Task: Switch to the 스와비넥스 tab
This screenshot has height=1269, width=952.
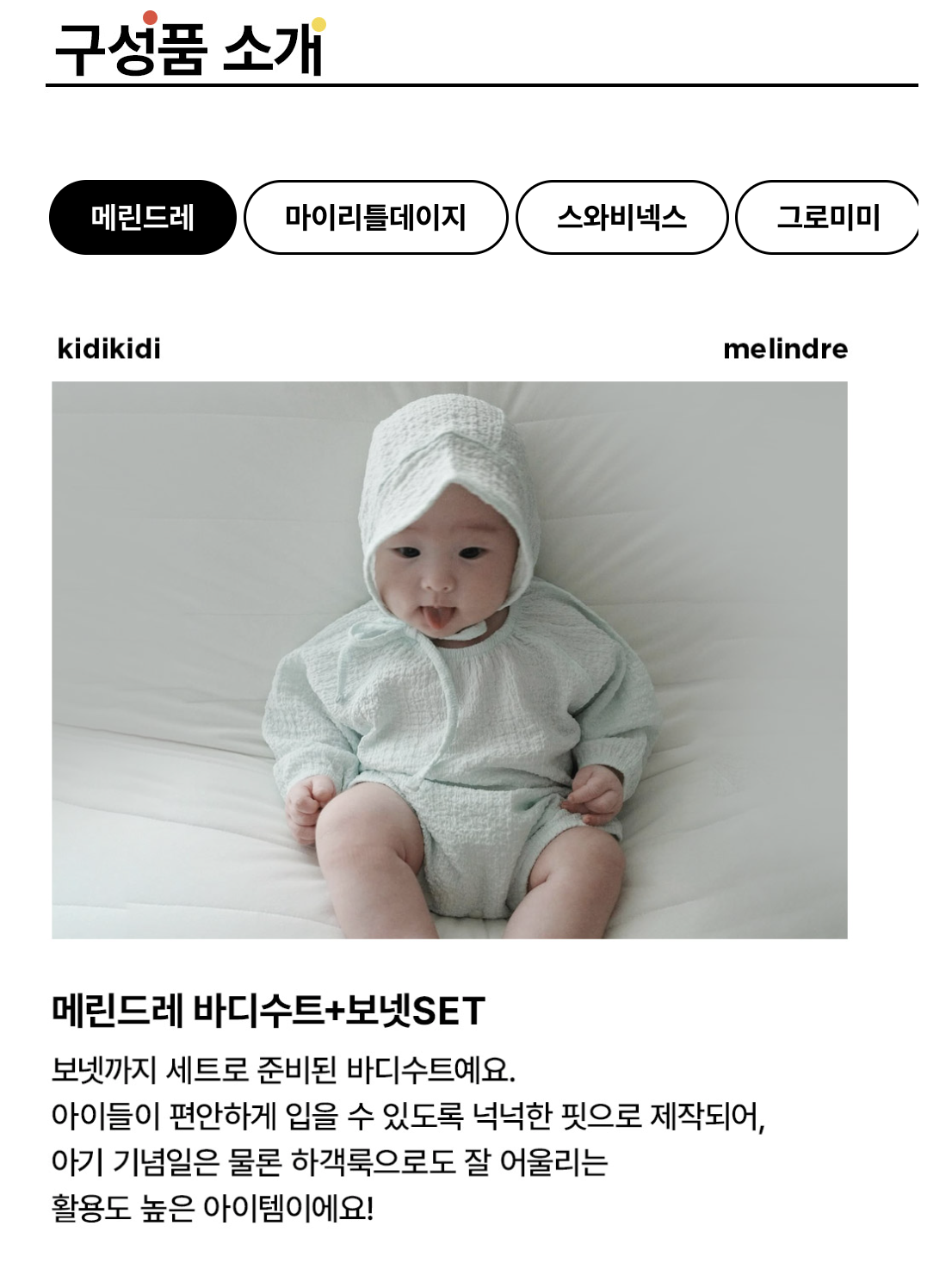Action: click(x=621, y=218)
